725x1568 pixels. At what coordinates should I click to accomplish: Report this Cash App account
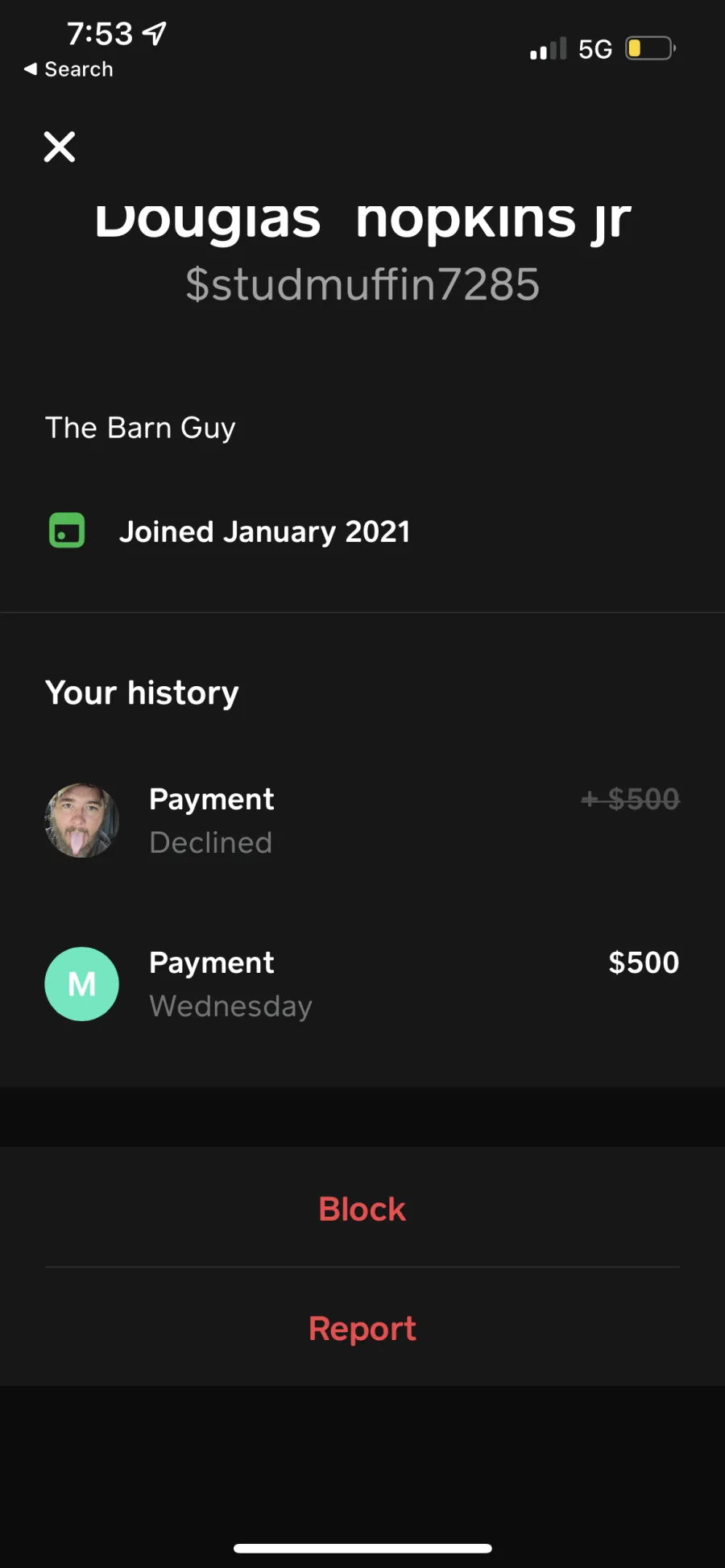[x=362, y=1328]
